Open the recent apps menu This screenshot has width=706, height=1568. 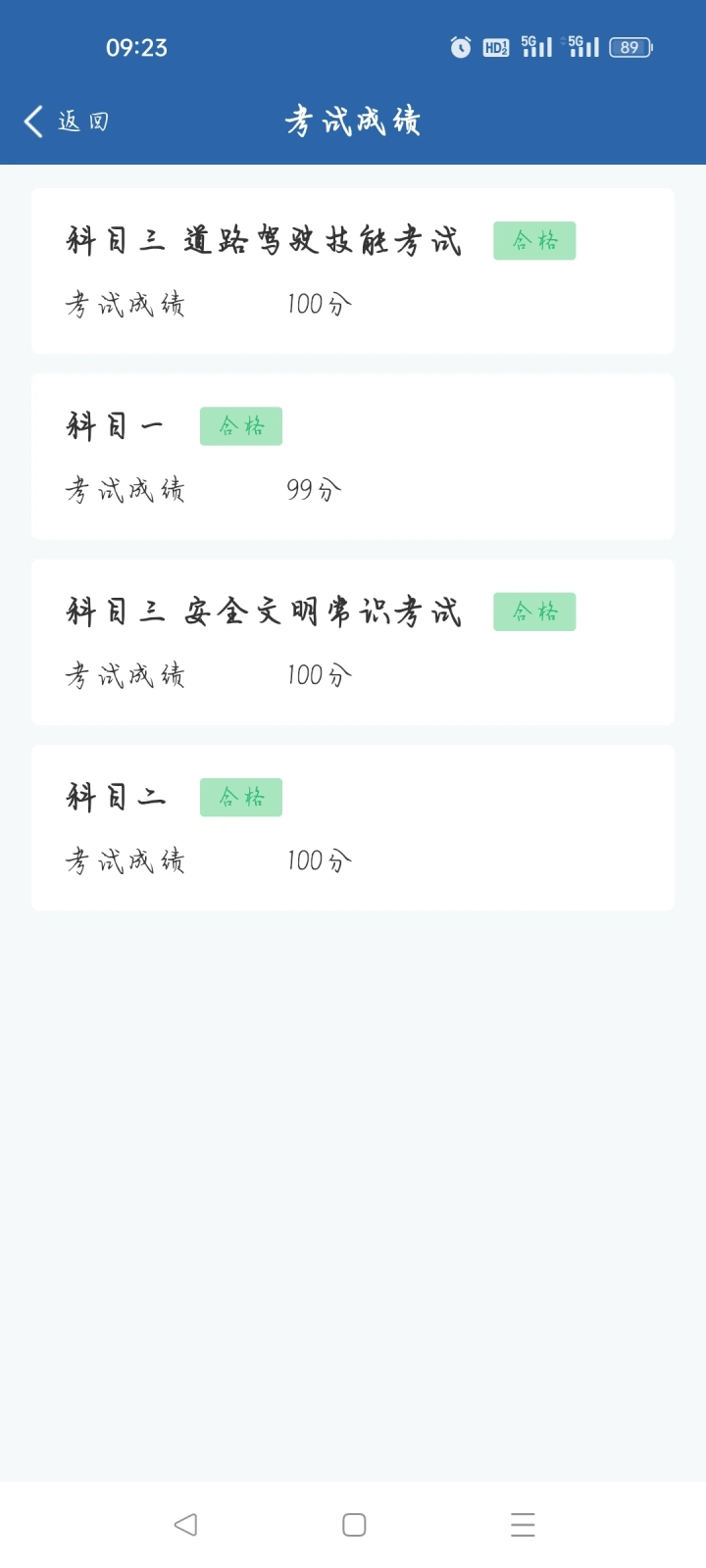(523, 1525)
